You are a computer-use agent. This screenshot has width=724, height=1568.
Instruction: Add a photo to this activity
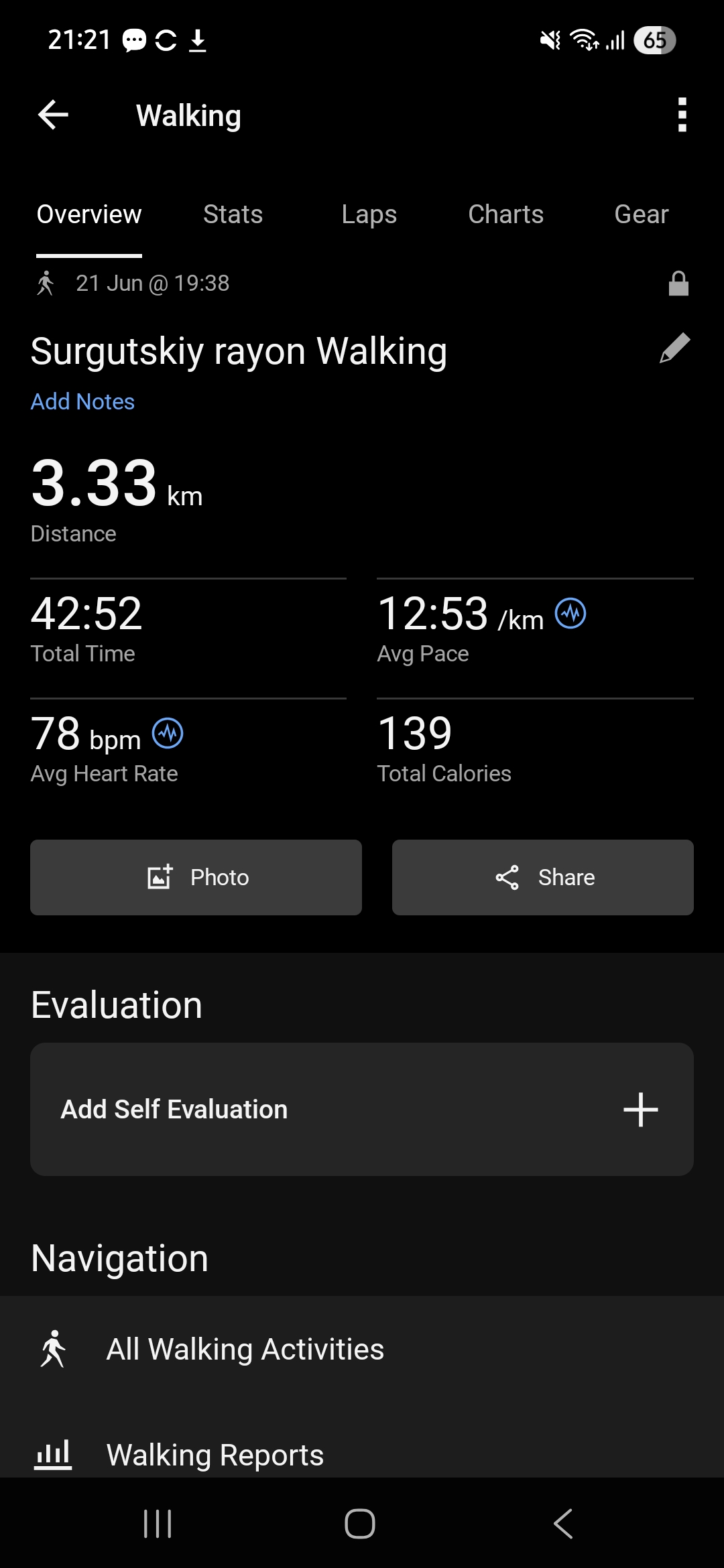click(x=196, y=877)
